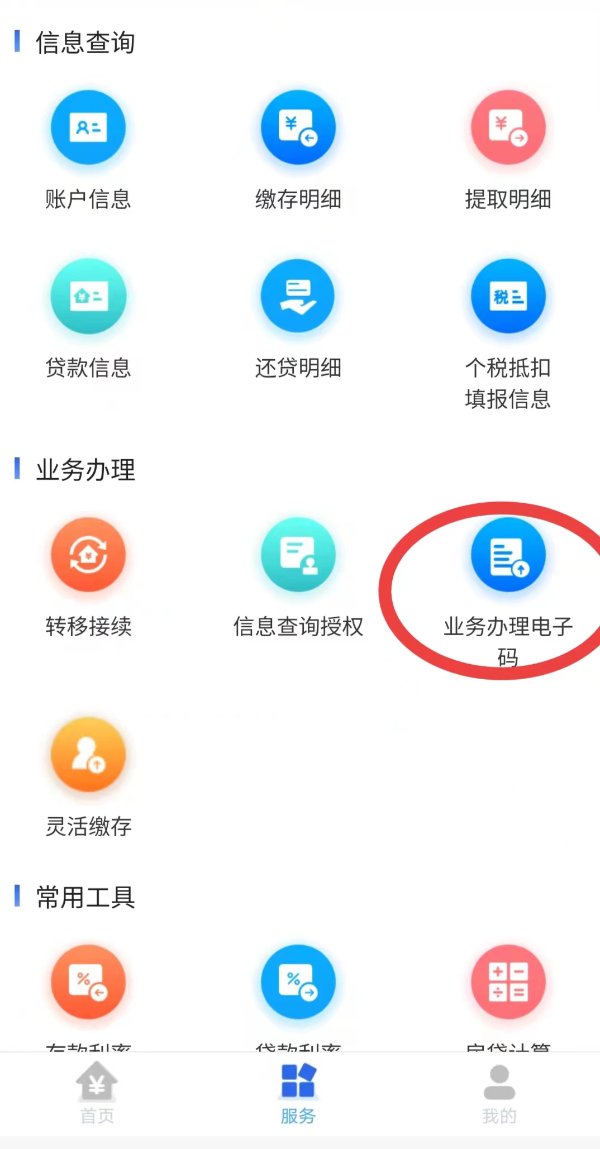Switch to the 首页 tab
The image size is (600, 1149).
97,1093
